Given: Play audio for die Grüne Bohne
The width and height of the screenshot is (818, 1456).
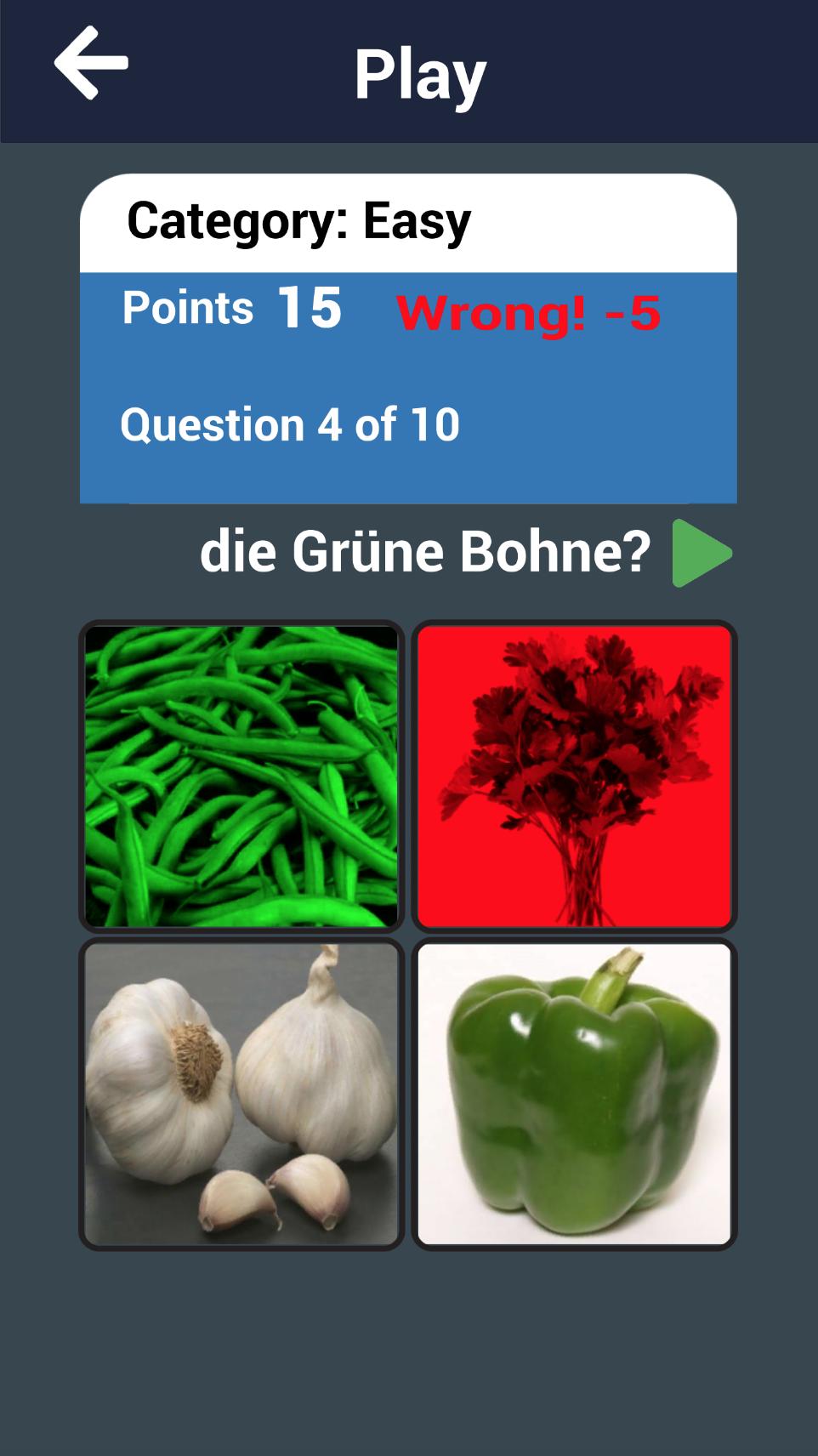Looking at the screenshot, I should pyautogui.click(x=701, y=554).
